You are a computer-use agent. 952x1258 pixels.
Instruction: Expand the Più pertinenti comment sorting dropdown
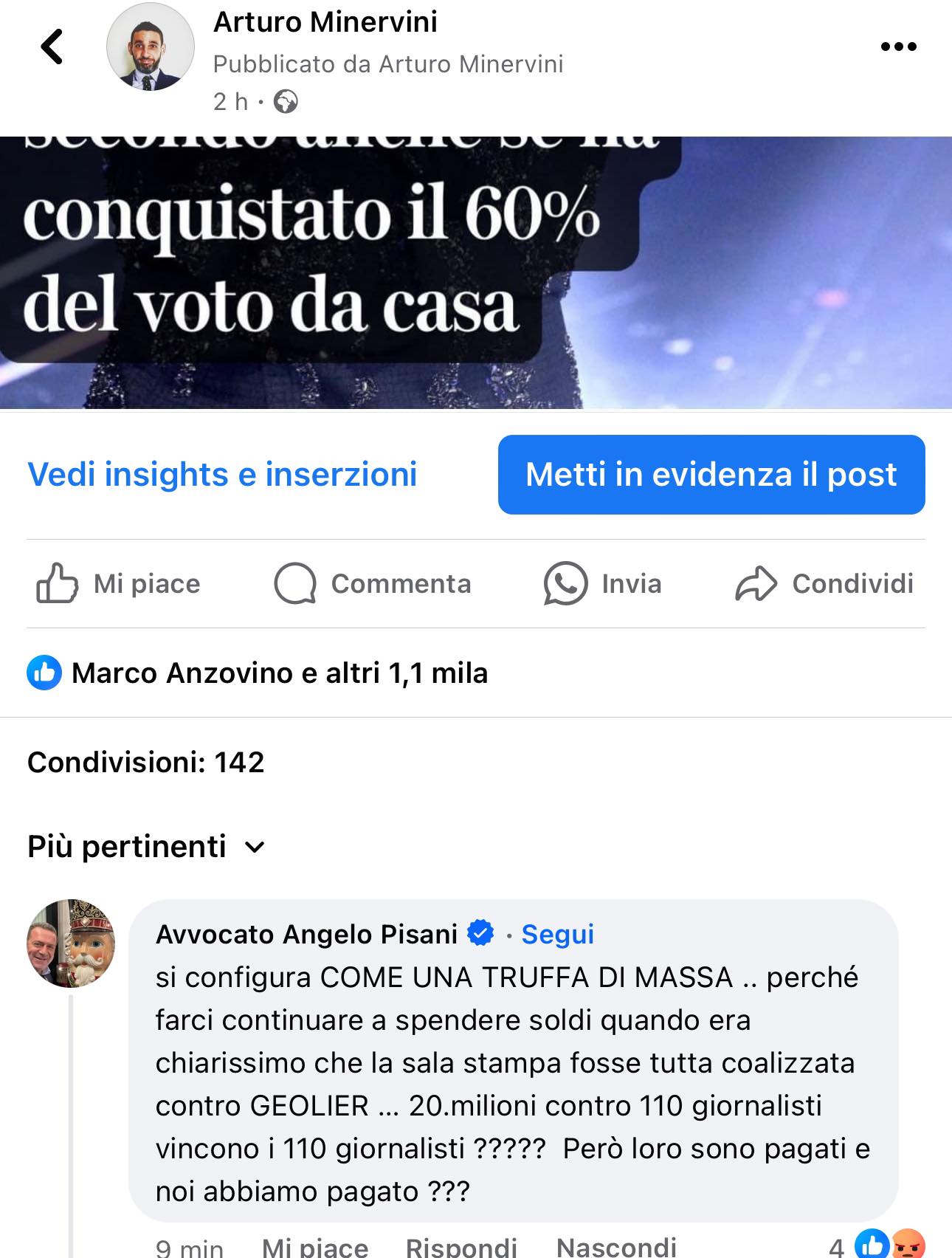click(146, 847)
